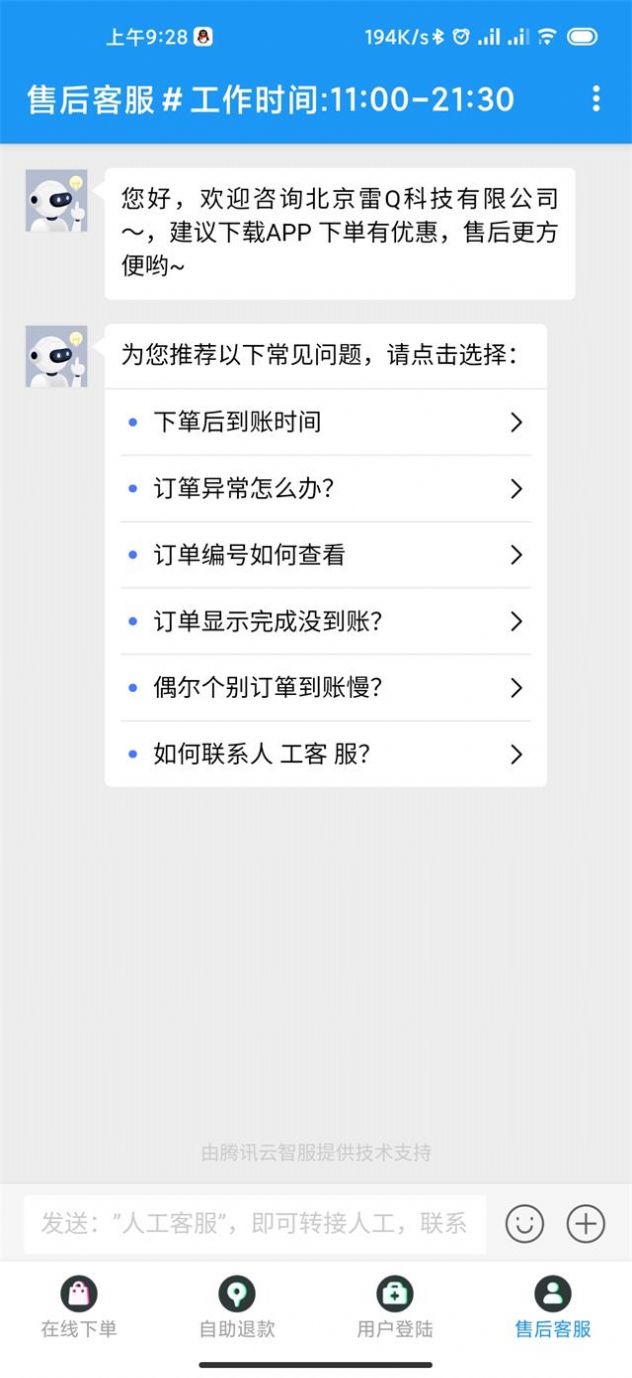632x1378 pixels.
Task: Select the question 下单后到账时间
Action: pyautogui.click(x=326, y=422)
